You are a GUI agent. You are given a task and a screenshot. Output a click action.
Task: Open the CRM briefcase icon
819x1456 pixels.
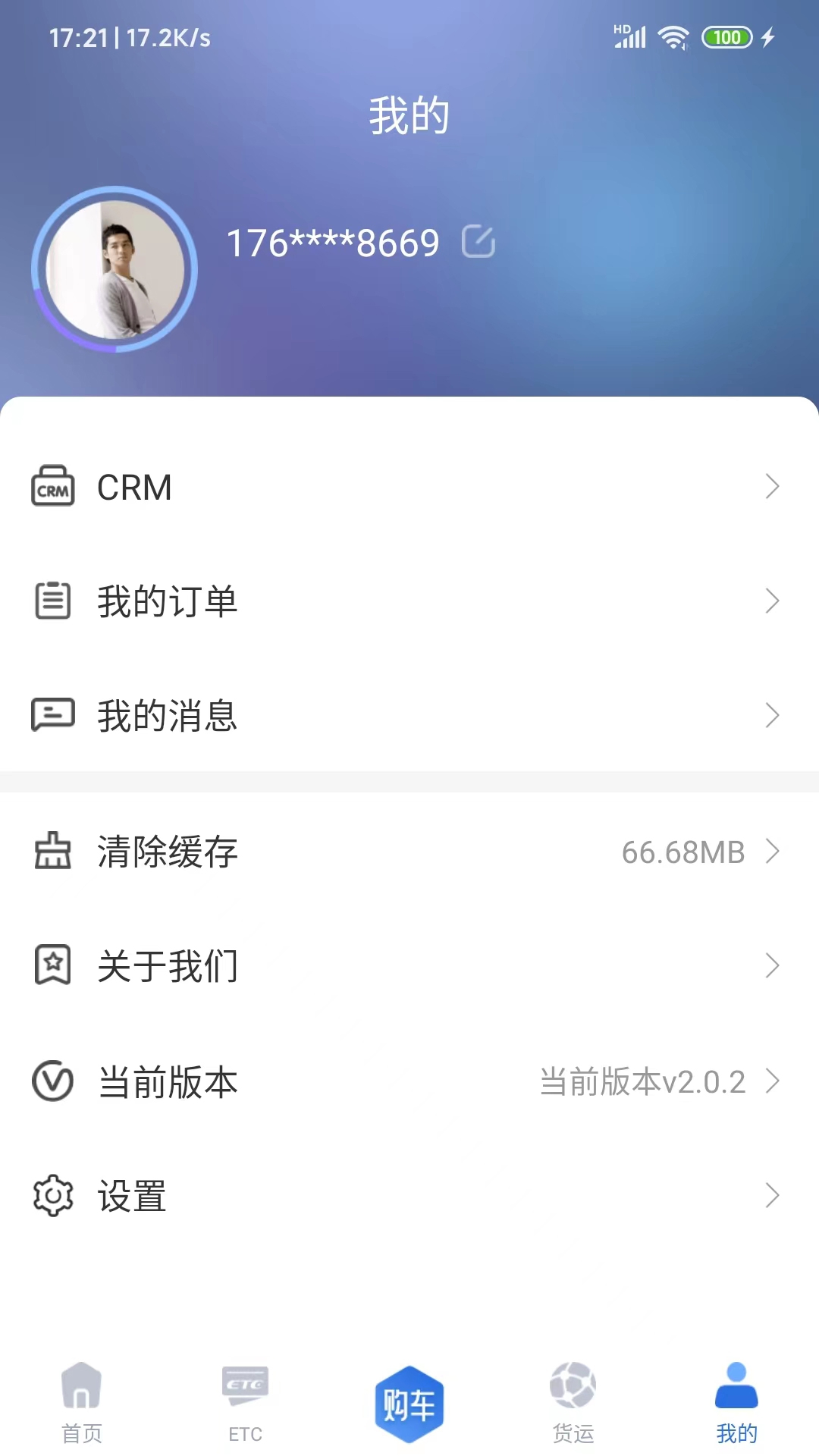[x=53, y=488]
